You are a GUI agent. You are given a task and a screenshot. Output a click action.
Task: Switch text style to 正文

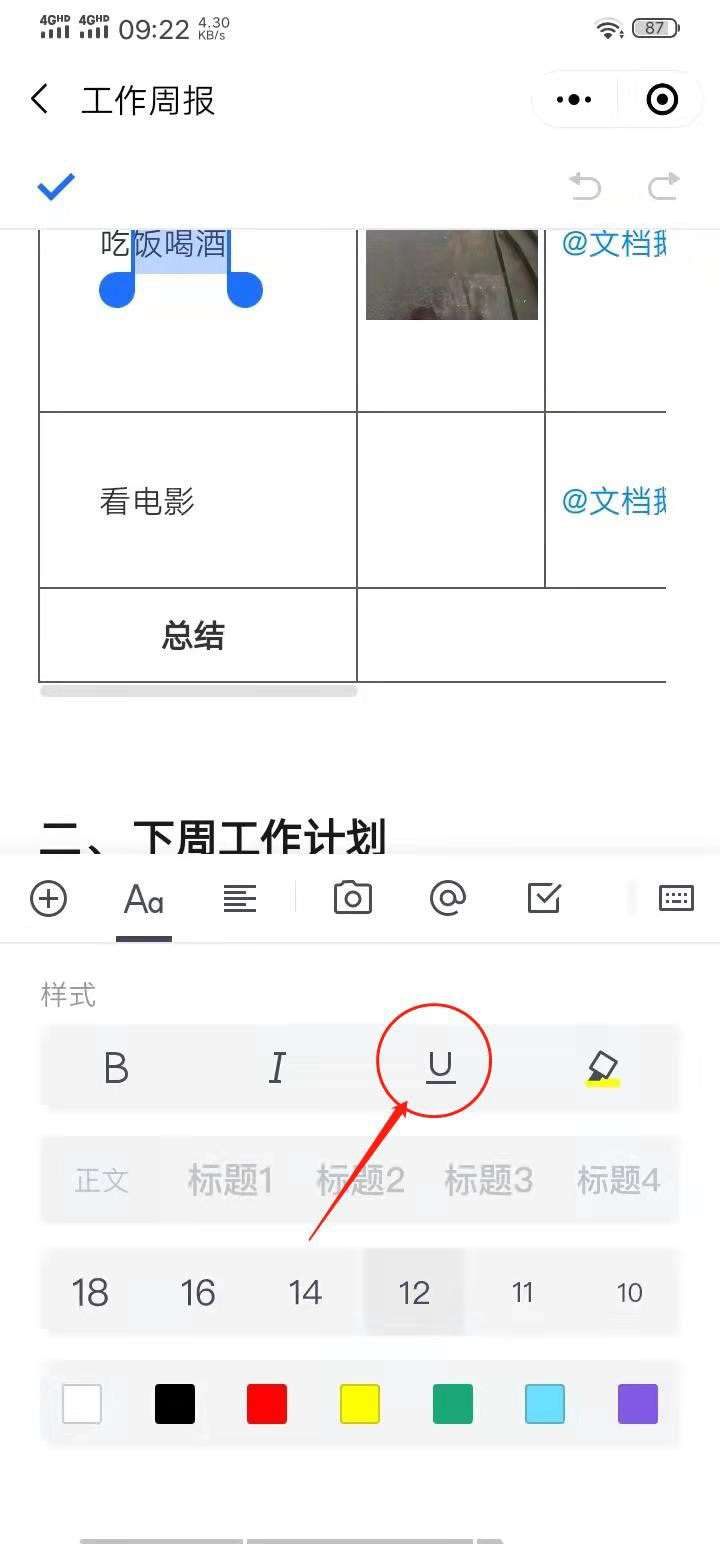point(100,1180)
